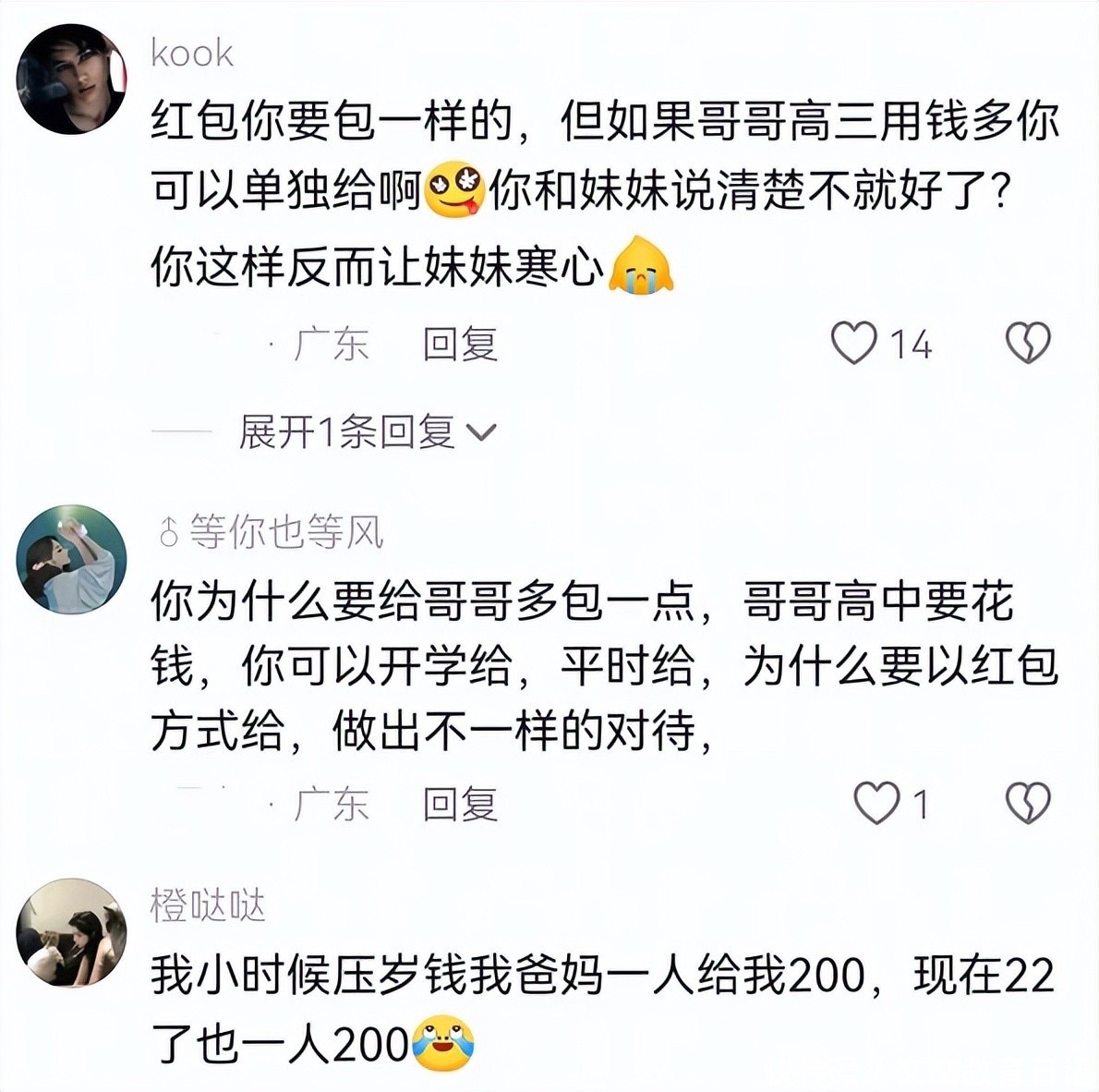Like 等你也等风's comment
The image size is (1099, 1092).
pos(876,803)
